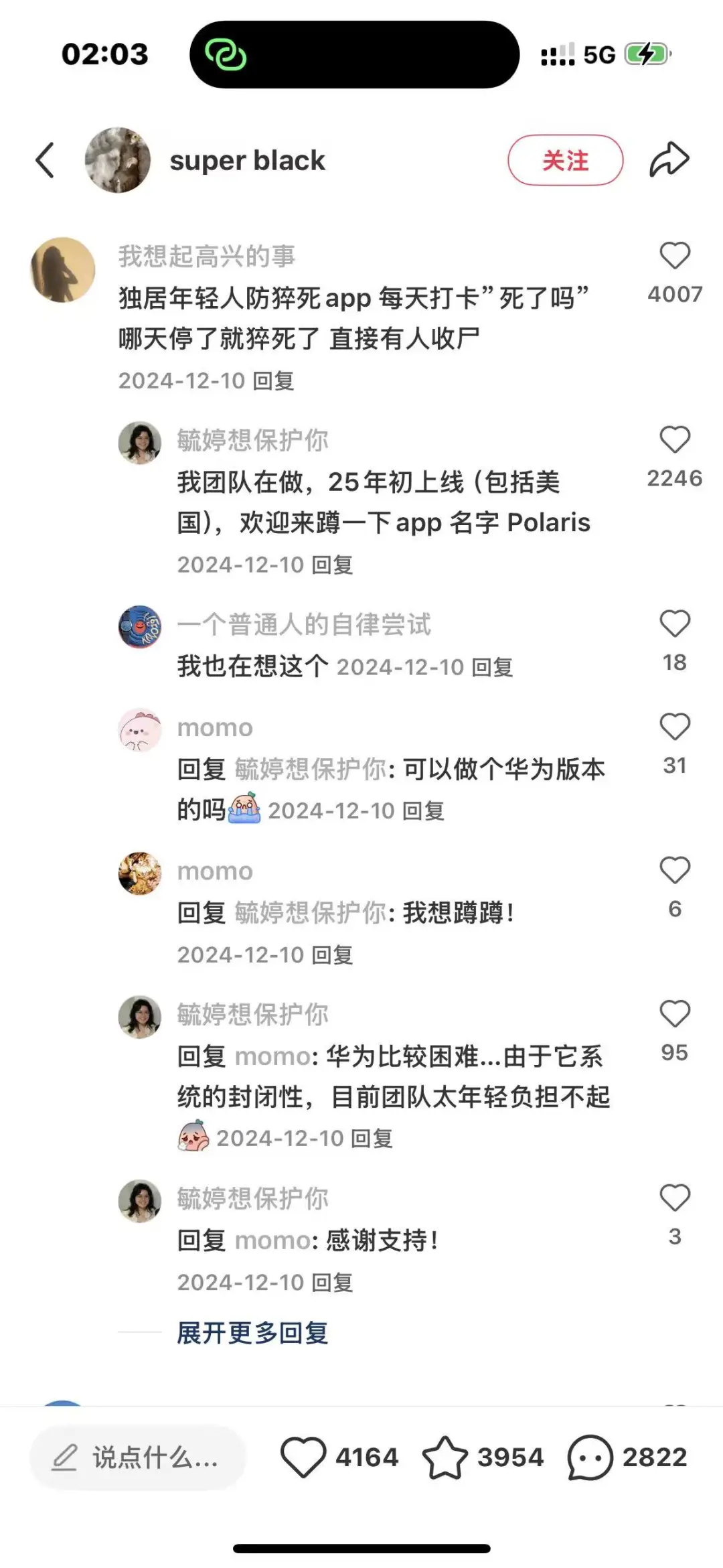The width and height of the screenshot is (723, 1568).
Task: Like the post with 4164 likes
Action: point(303,1457)
